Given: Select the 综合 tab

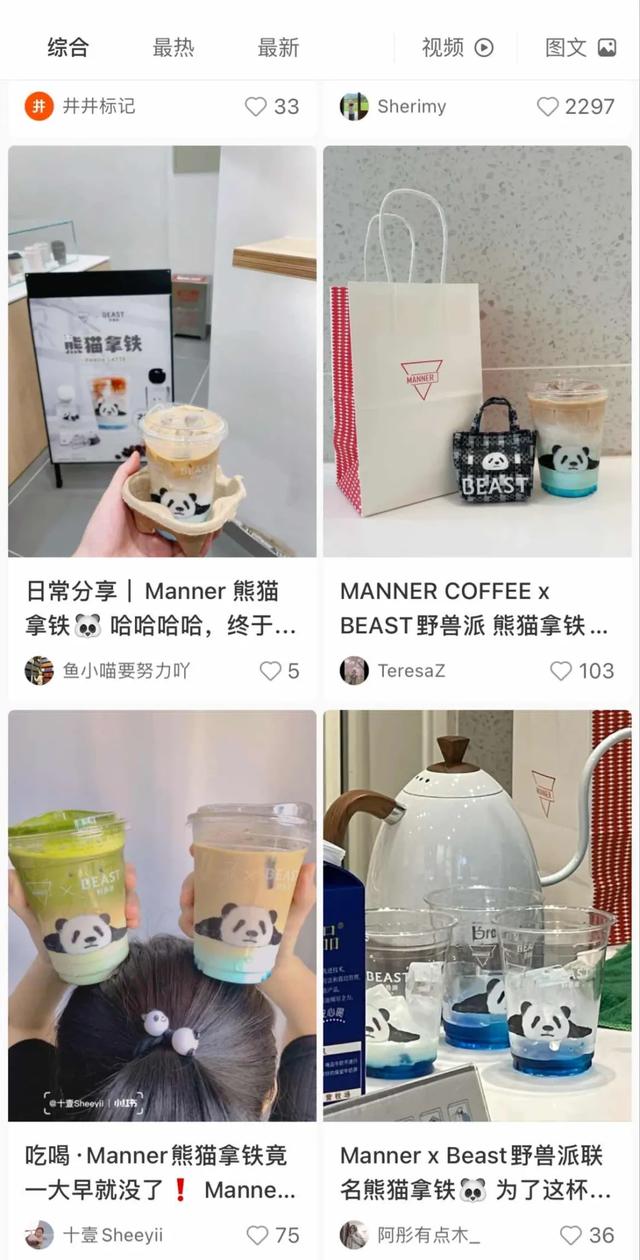Looking at the screenshot, I should click(x=68, y=47).
